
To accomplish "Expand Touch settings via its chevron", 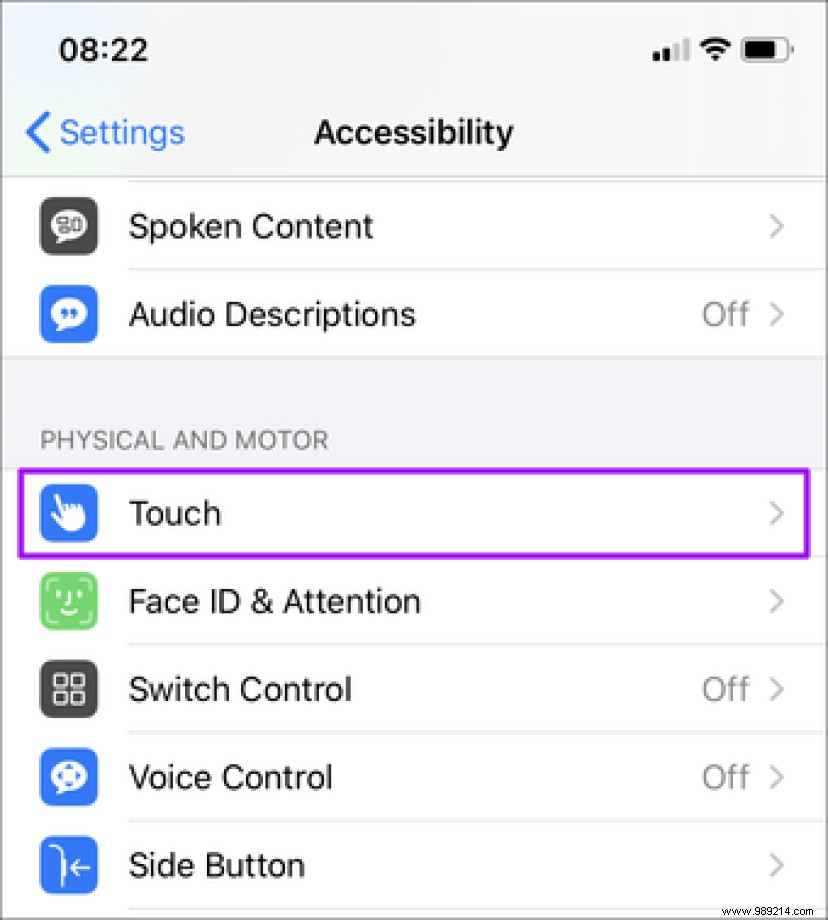I will (x=777, y=513).
